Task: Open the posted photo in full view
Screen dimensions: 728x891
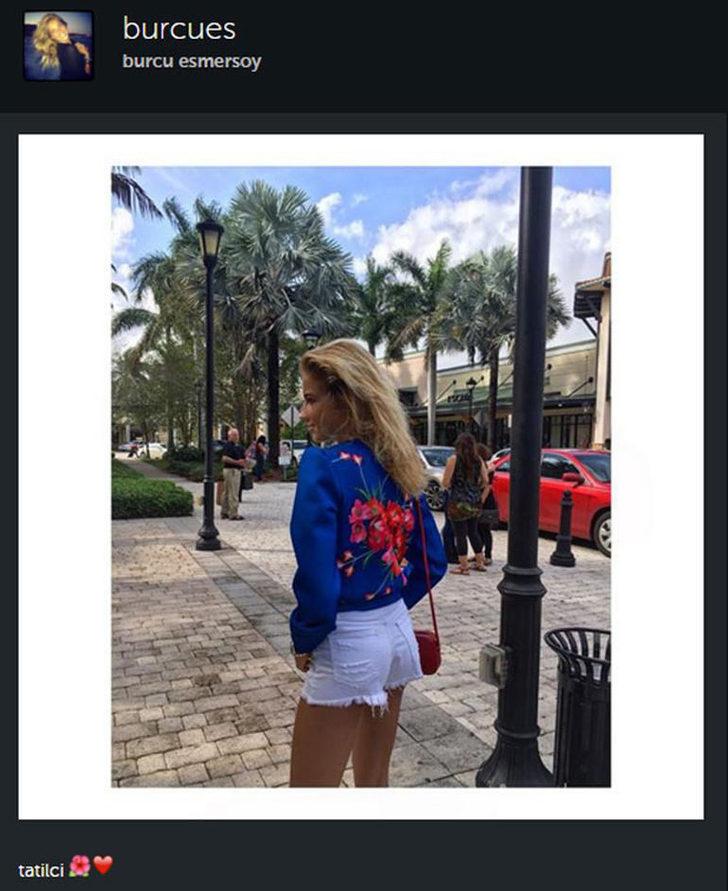Action: point(360,476)
